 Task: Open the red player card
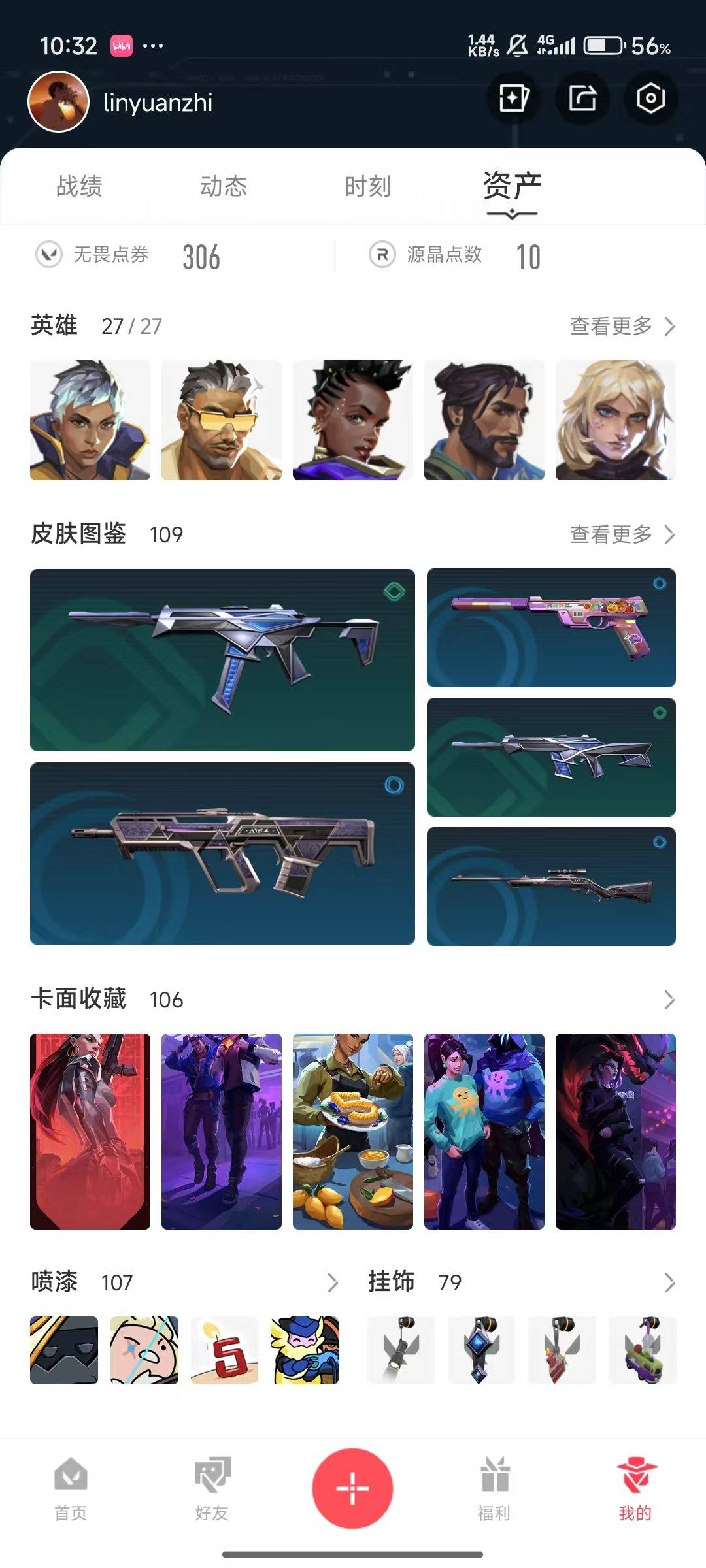click(90, 1132)
